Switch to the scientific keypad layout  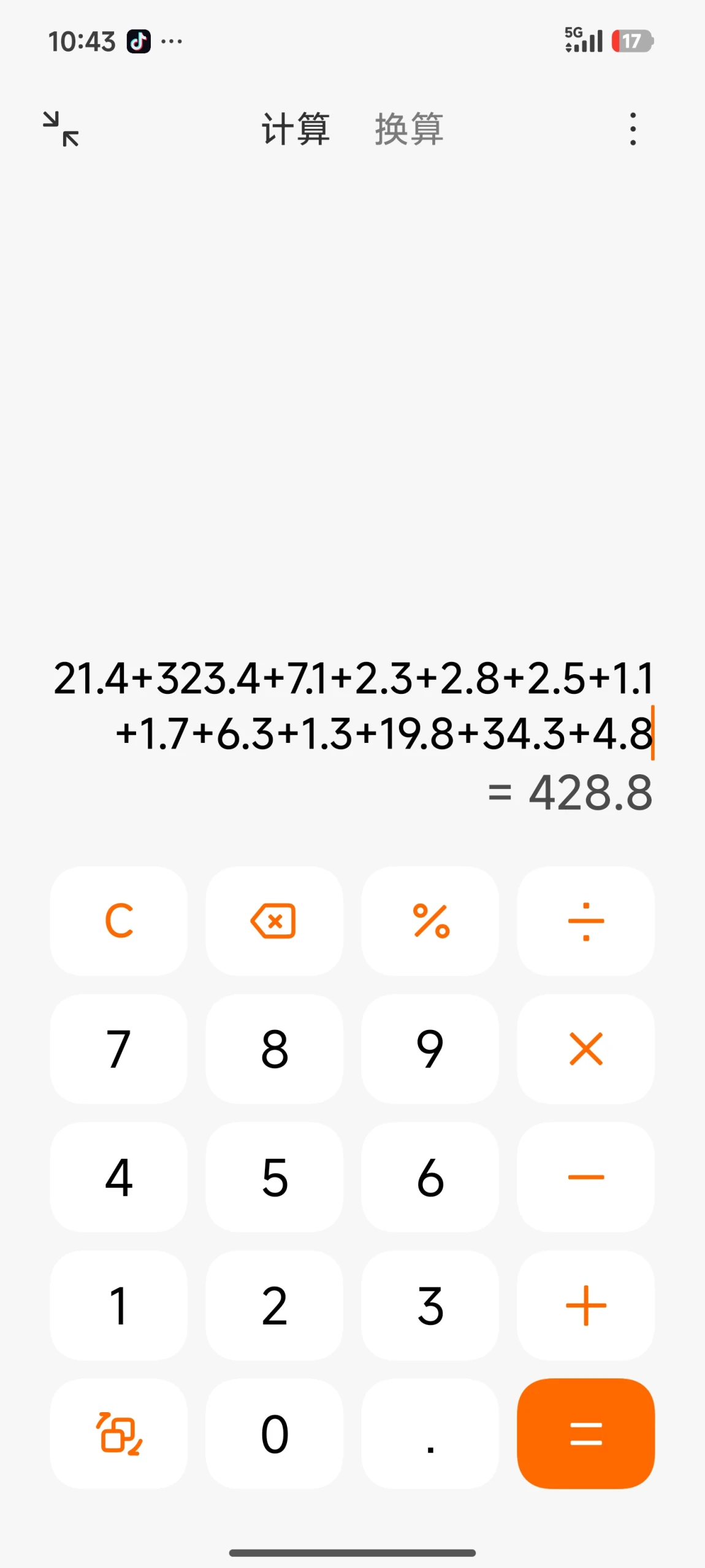pyautogui.click(x=119, y=1434)
